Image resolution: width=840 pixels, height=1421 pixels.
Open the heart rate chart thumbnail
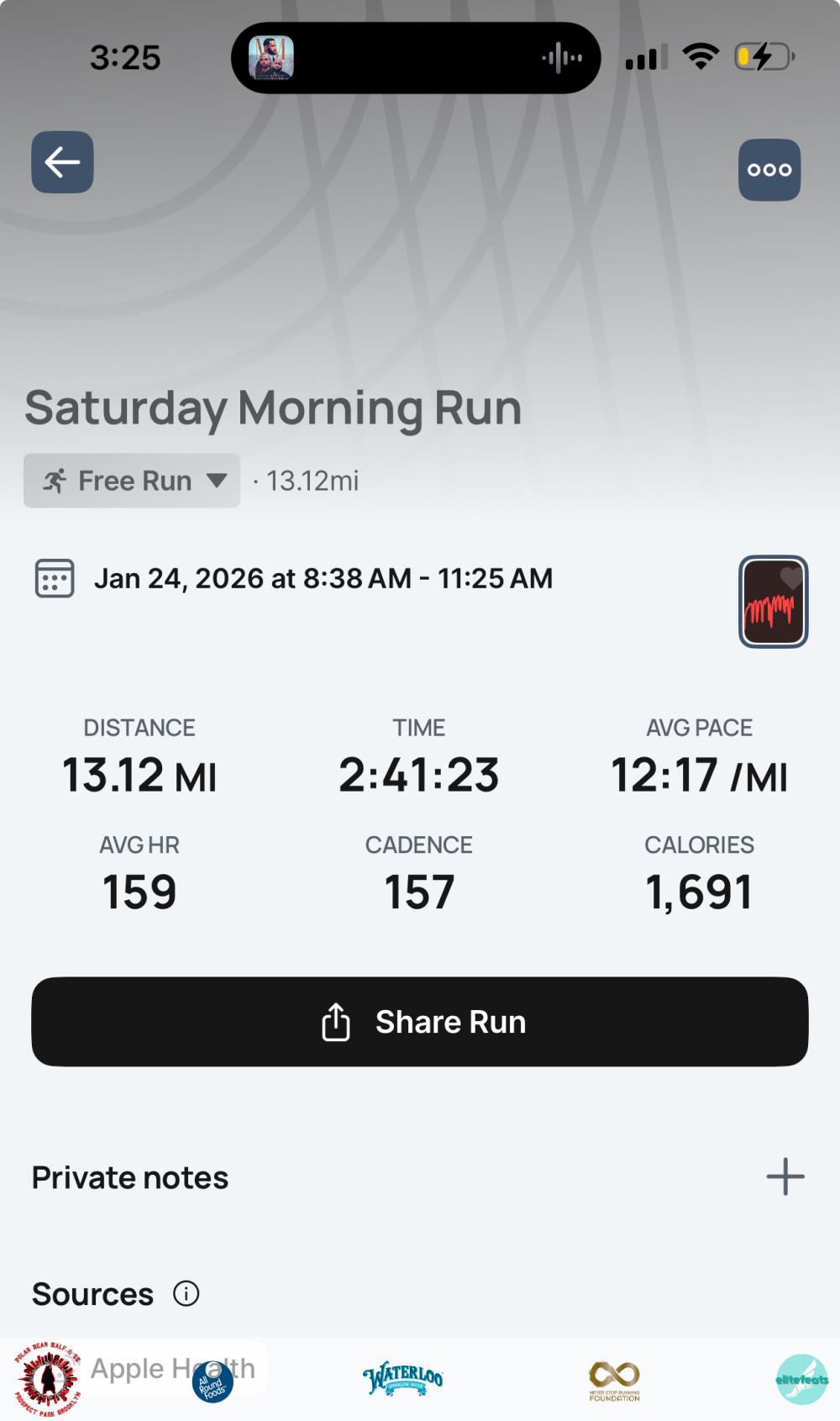point(773,602)
